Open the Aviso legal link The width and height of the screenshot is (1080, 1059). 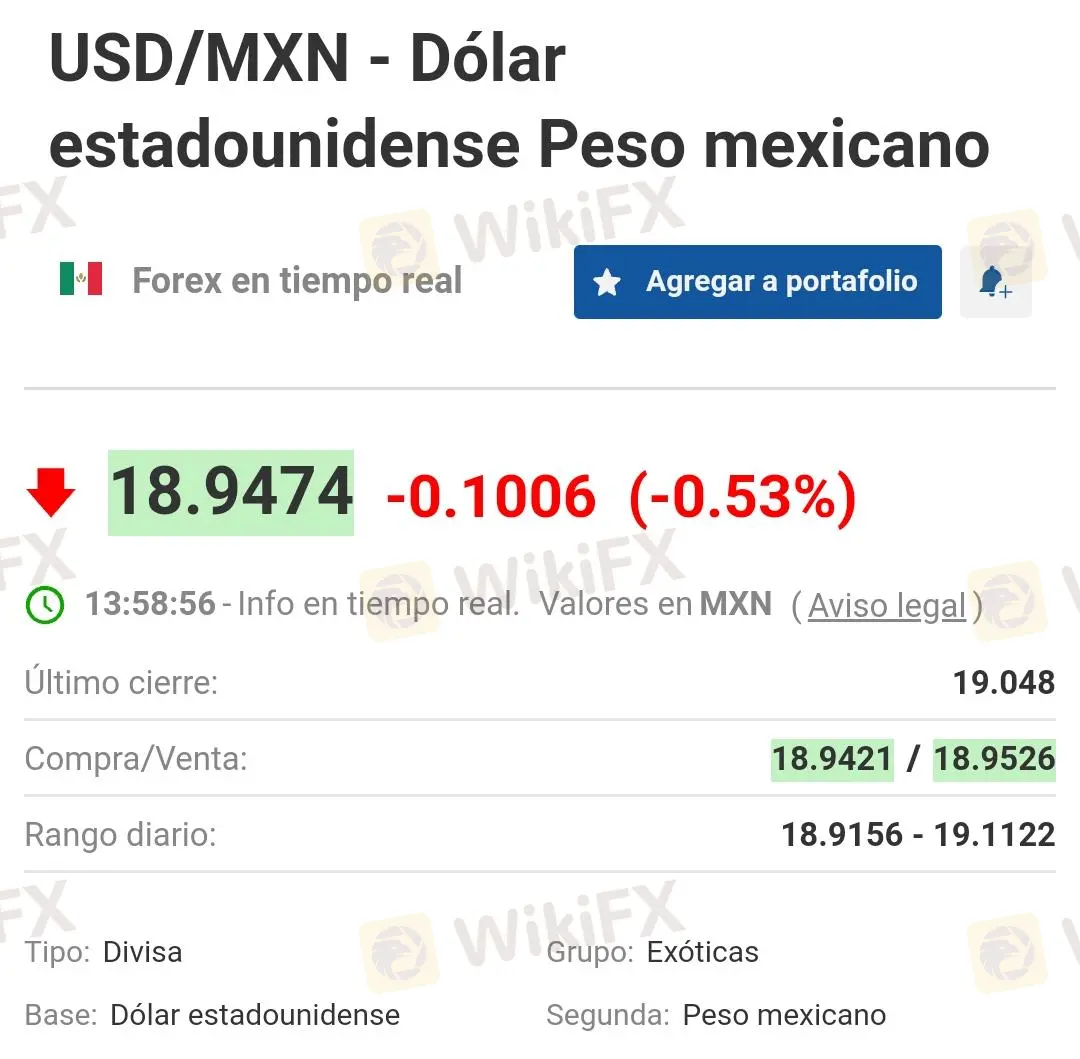(x=886, y=606)
